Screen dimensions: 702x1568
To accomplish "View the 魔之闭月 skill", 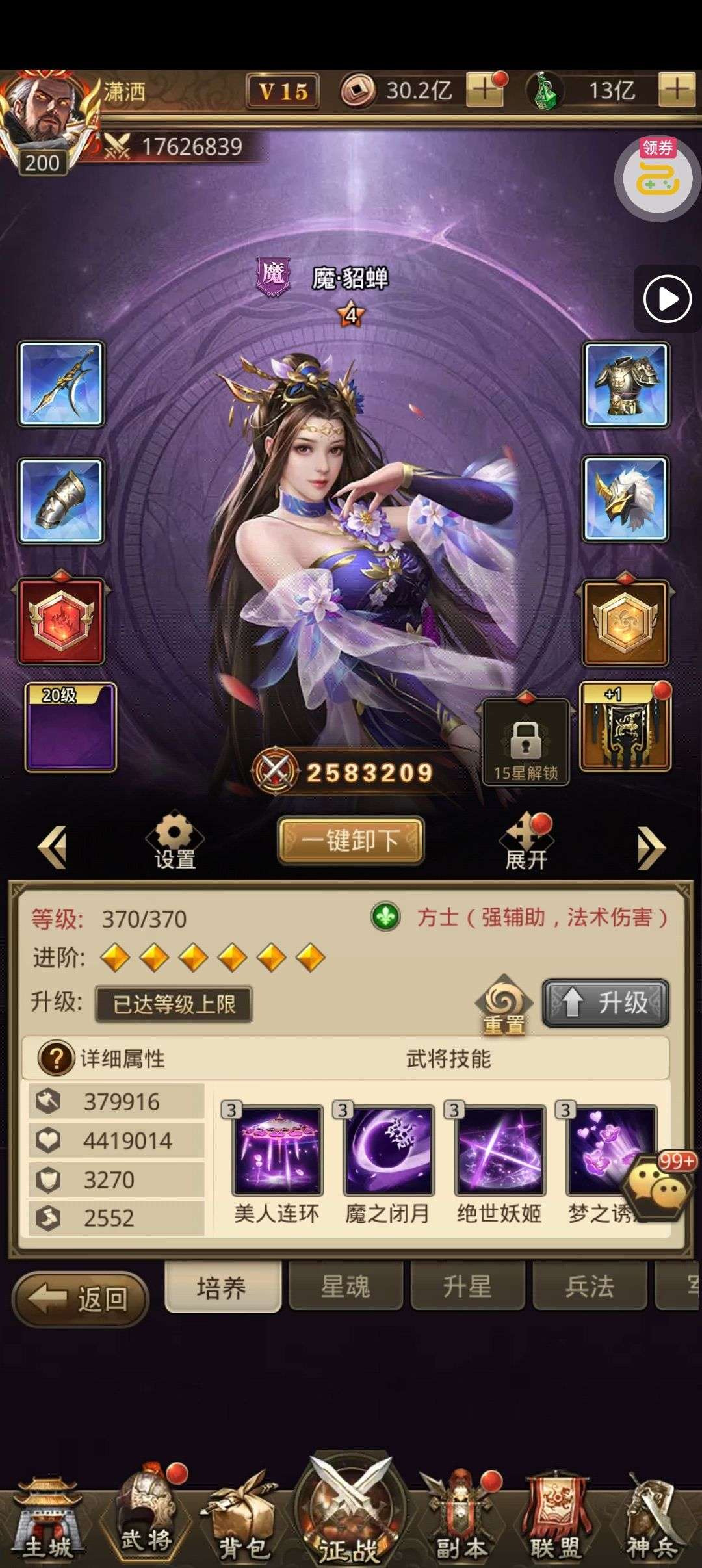I will pyautogui.click(x=389, y=1150).
